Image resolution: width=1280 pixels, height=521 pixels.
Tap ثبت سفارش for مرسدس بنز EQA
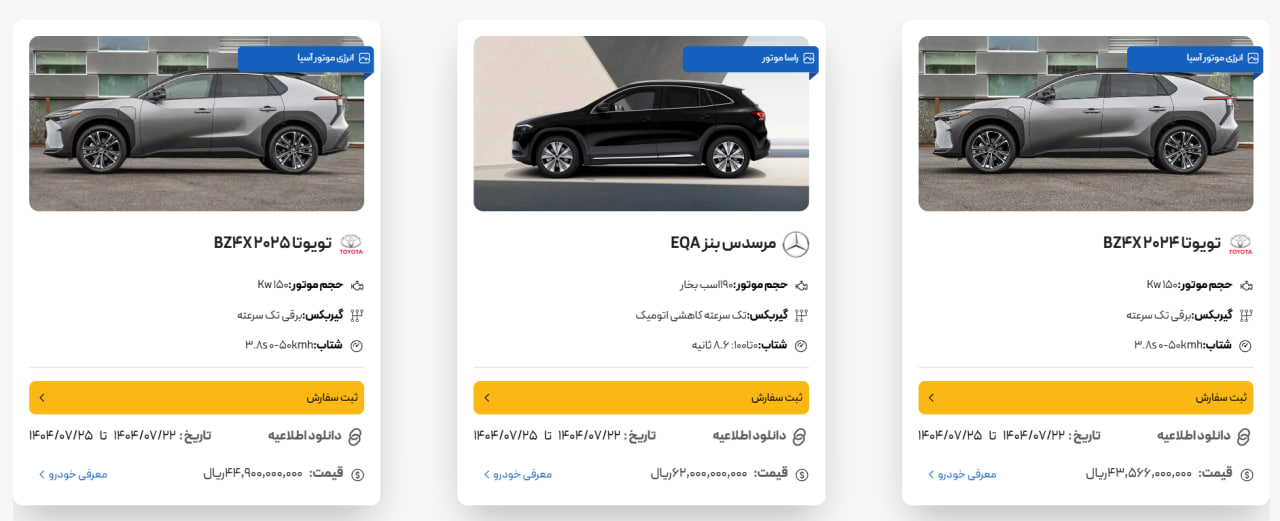click(641, 397)
